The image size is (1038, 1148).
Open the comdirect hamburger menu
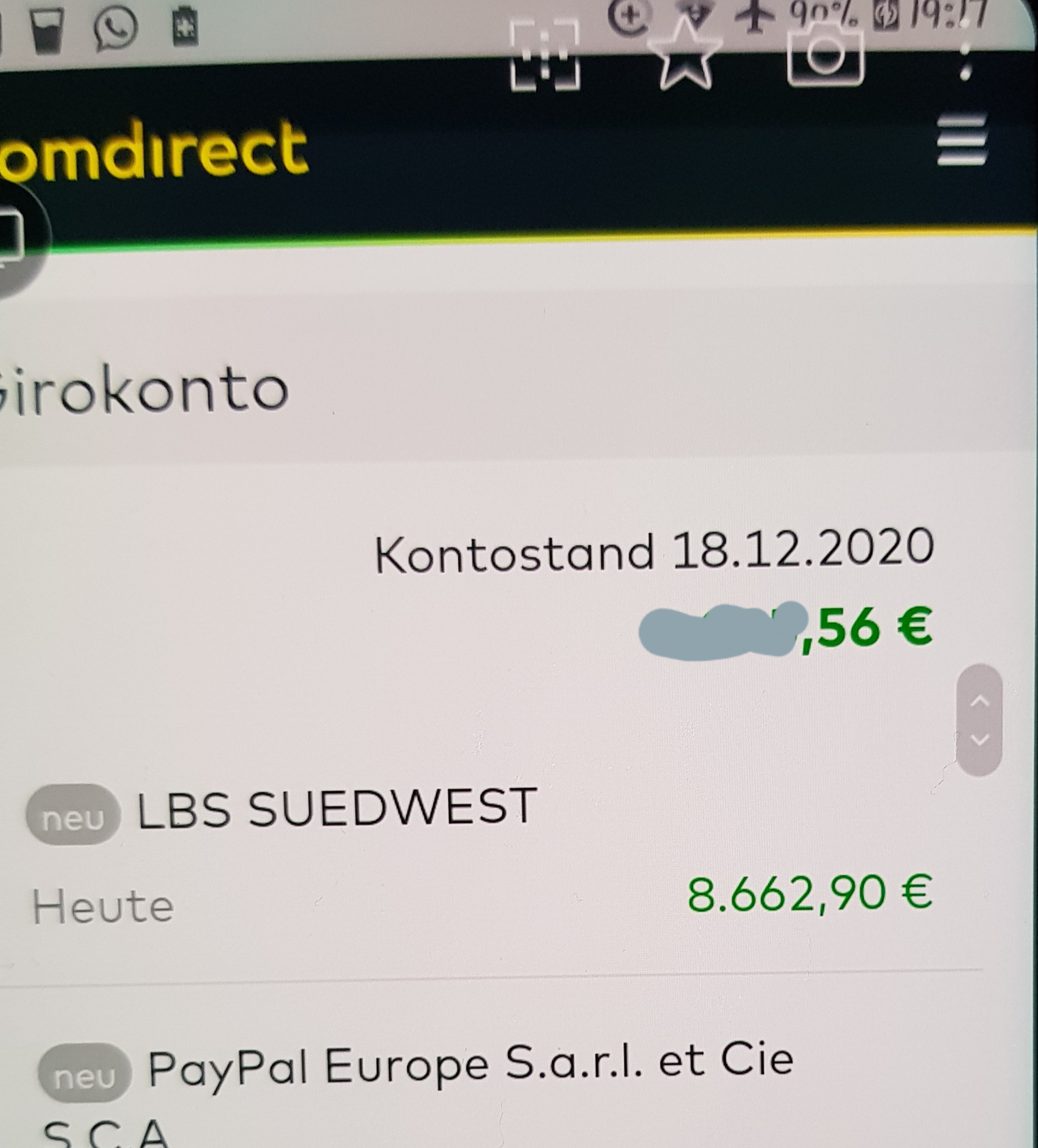(x=961, y=140)
